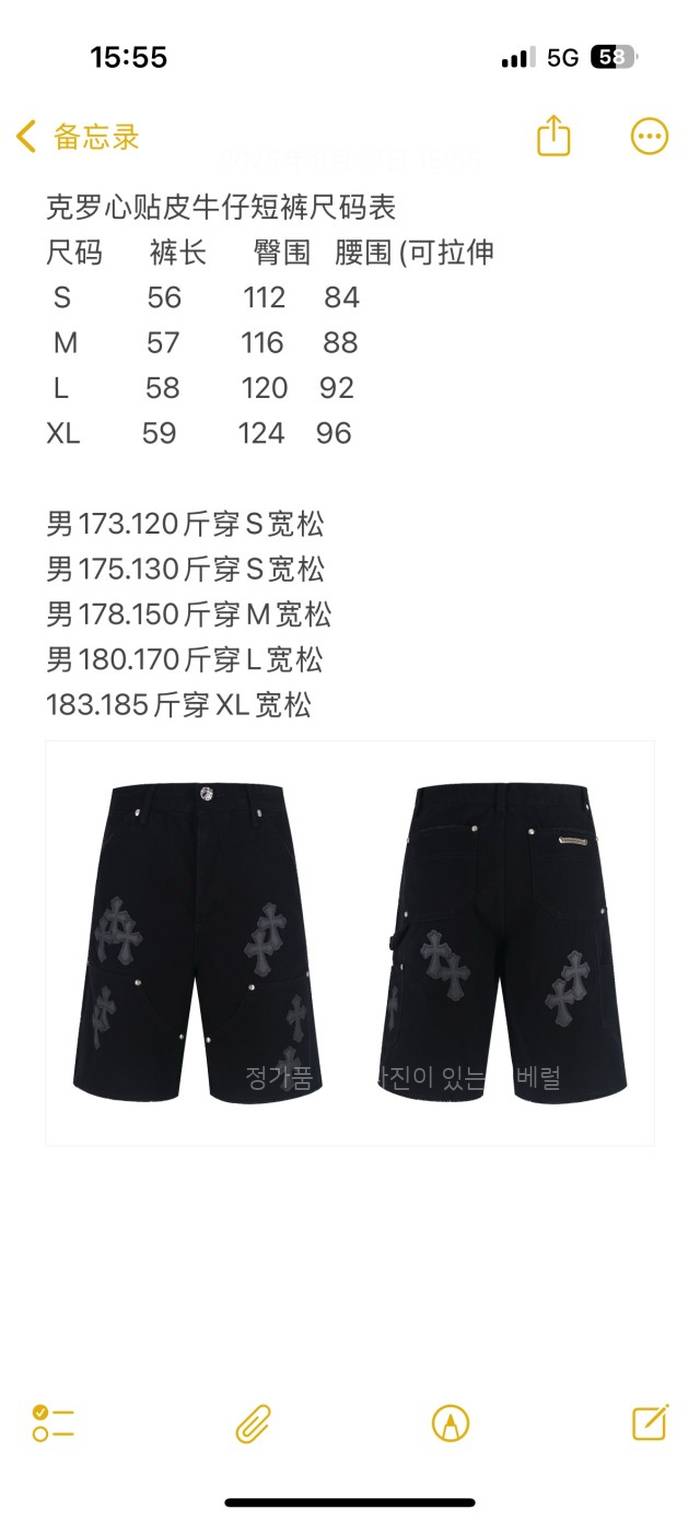Add a checklist to the note
Viewport: 700px width, 1521px height.
pos(53,1422)
